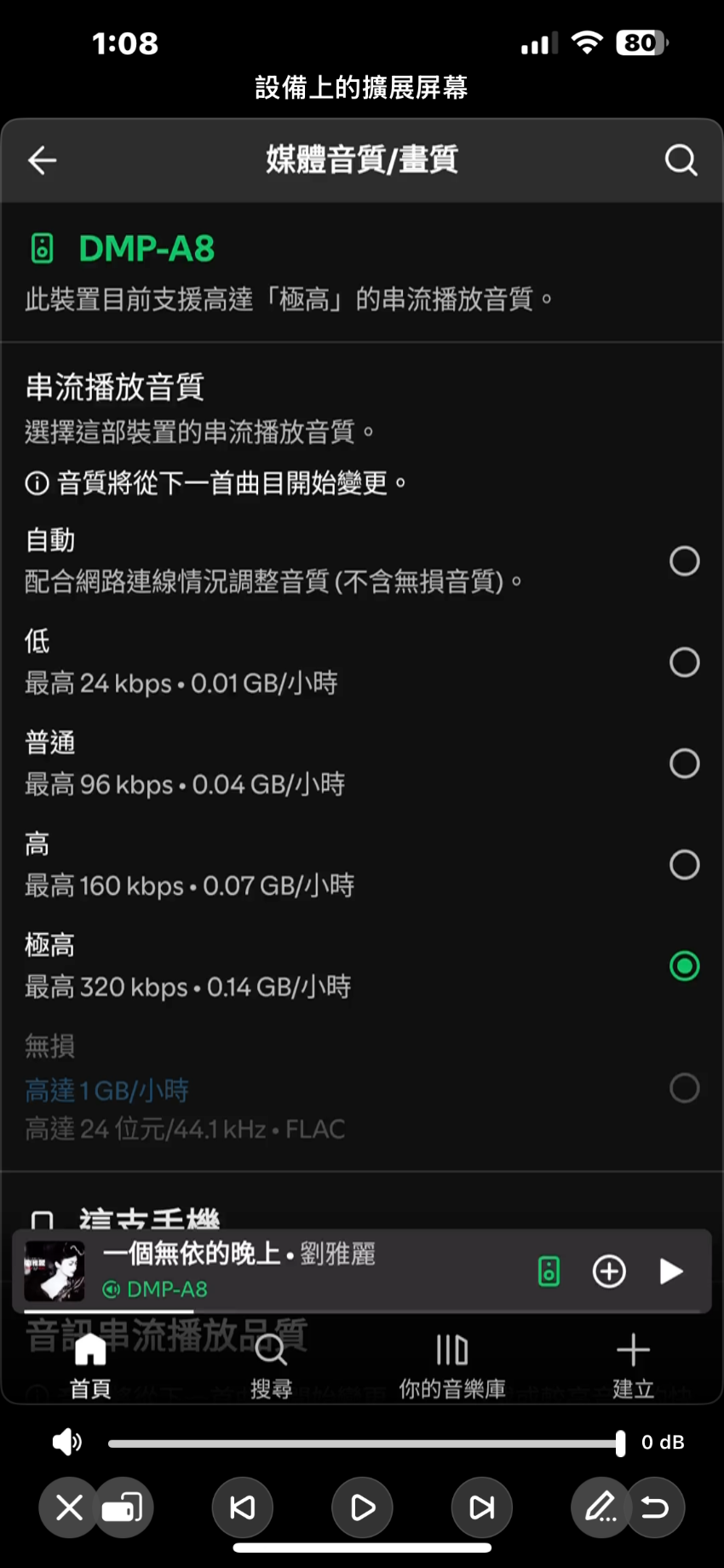Open search from the top bar
This screenshot has width=724, height=1568.
point(681,160)
